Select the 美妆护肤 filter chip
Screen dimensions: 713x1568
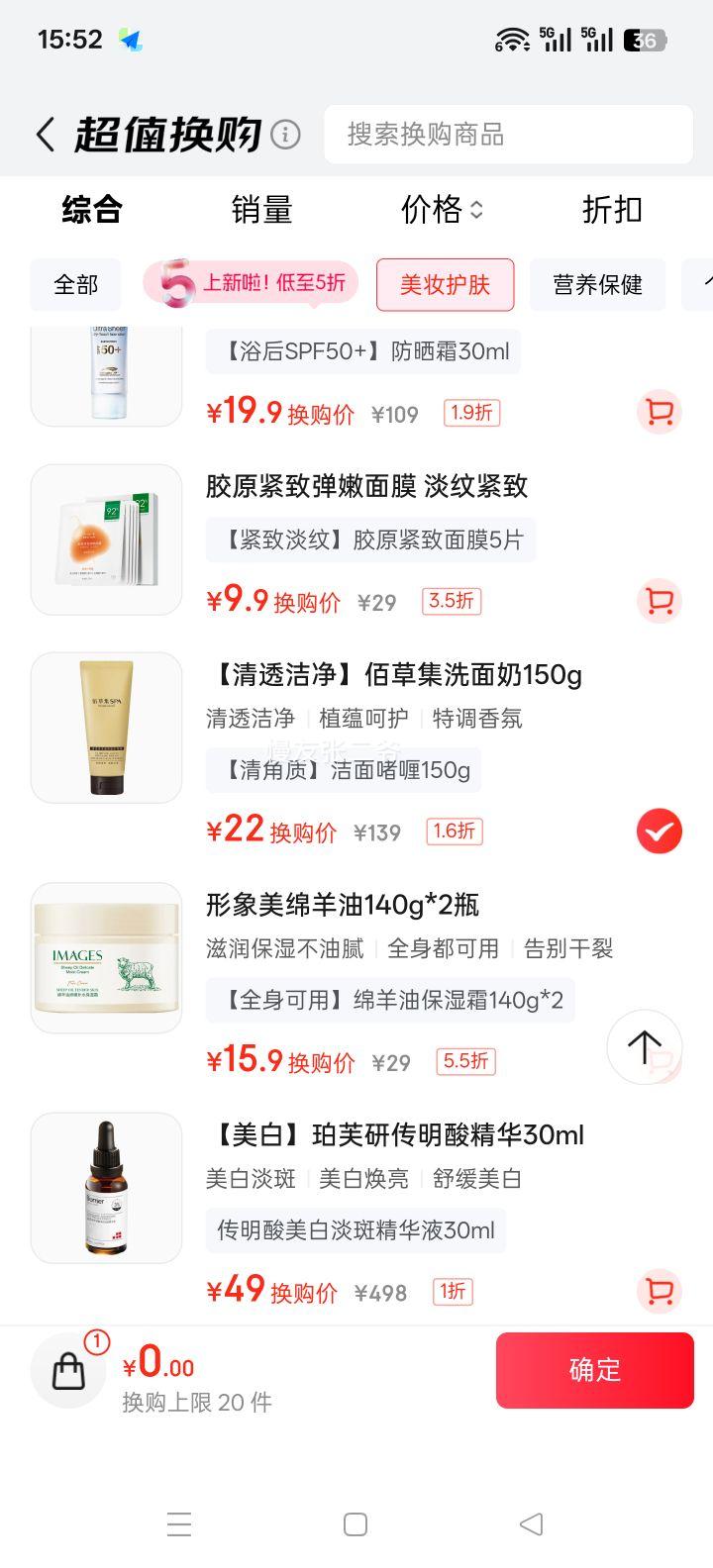click(x=445, y=284)
